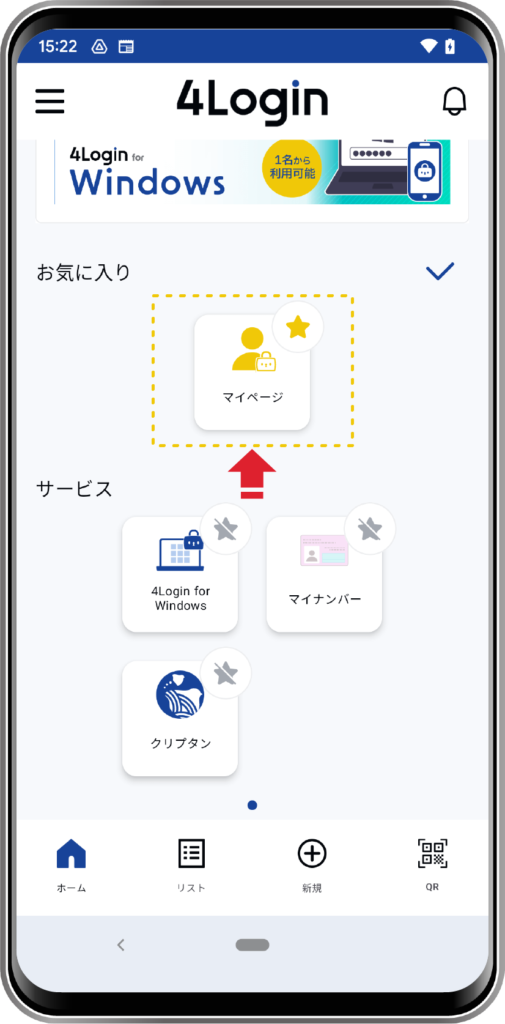Remove マイページ from favorites via star
The height and width of the screenshot is (1024, 505).
tap(298, 327)
